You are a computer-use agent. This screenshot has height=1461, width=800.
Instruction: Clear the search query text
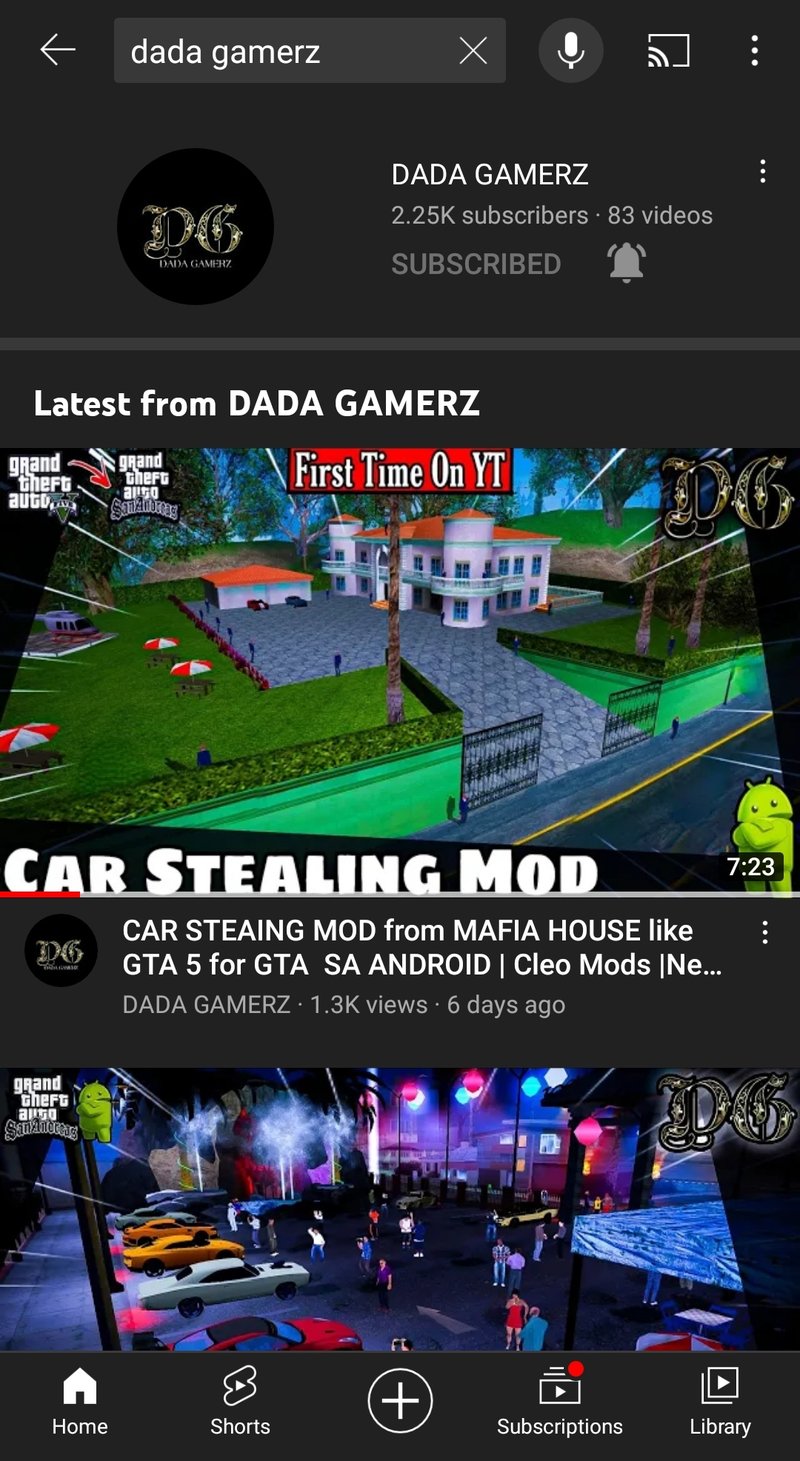pos(473,50)
